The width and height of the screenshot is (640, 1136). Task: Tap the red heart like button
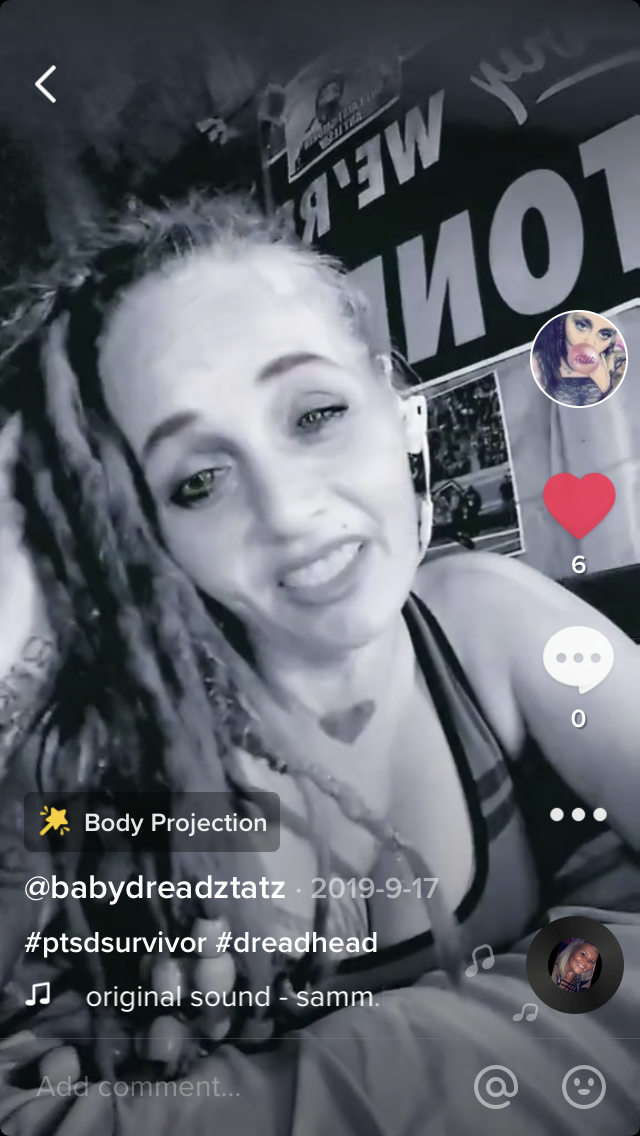coord(579,506)
